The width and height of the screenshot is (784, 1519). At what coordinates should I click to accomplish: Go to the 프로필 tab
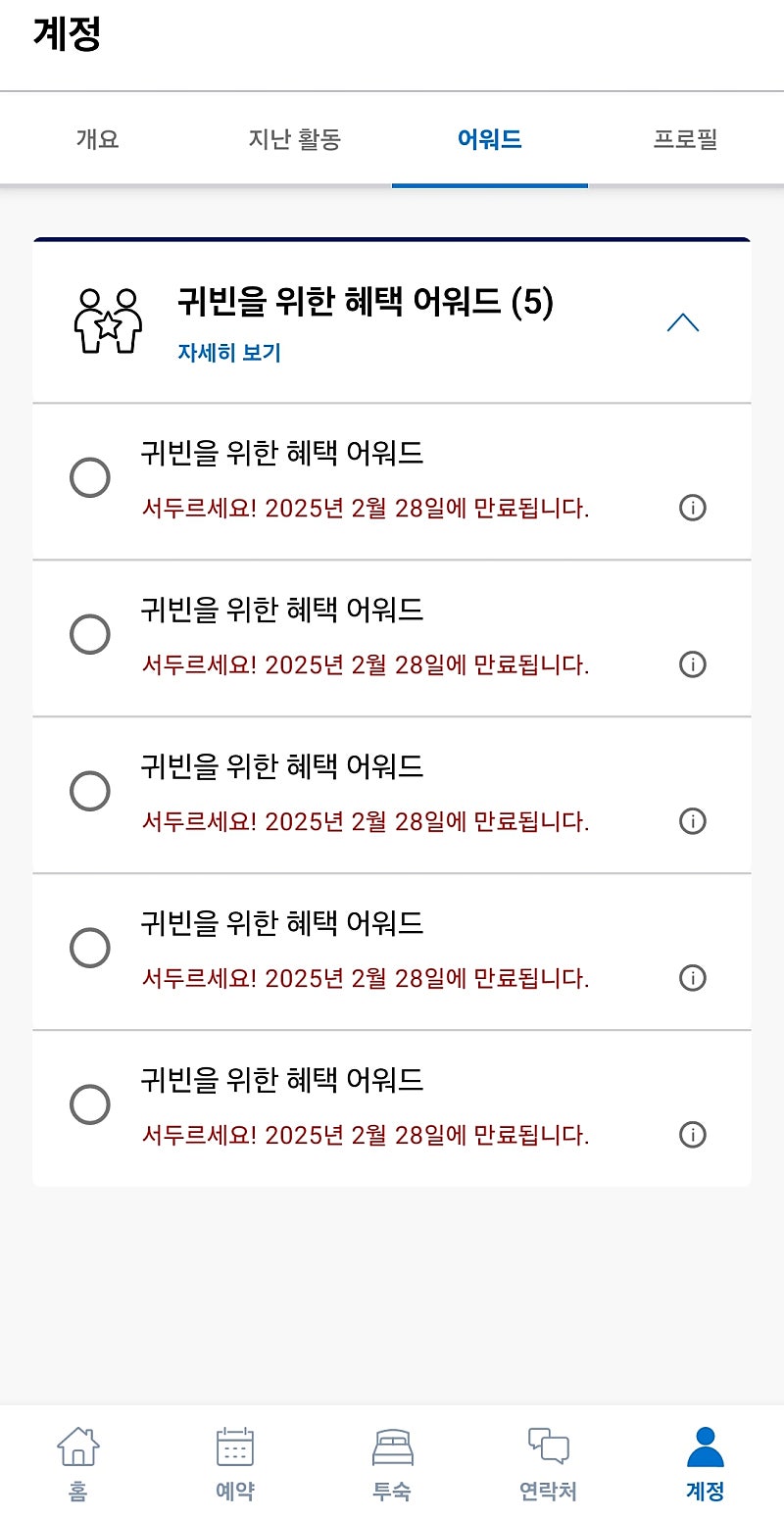coord(686,139)
